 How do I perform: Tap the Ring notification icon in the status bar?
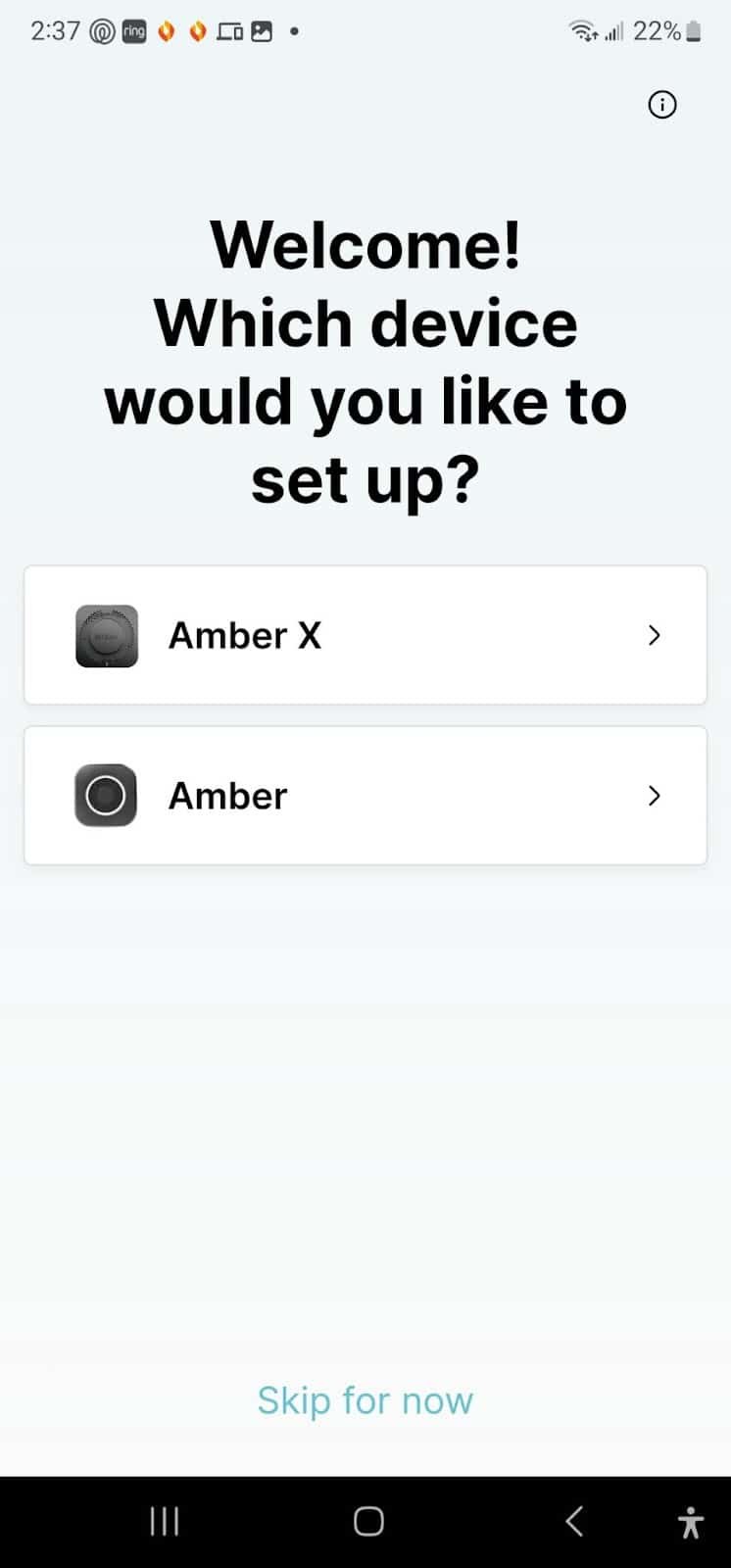[x=134, y=30]
